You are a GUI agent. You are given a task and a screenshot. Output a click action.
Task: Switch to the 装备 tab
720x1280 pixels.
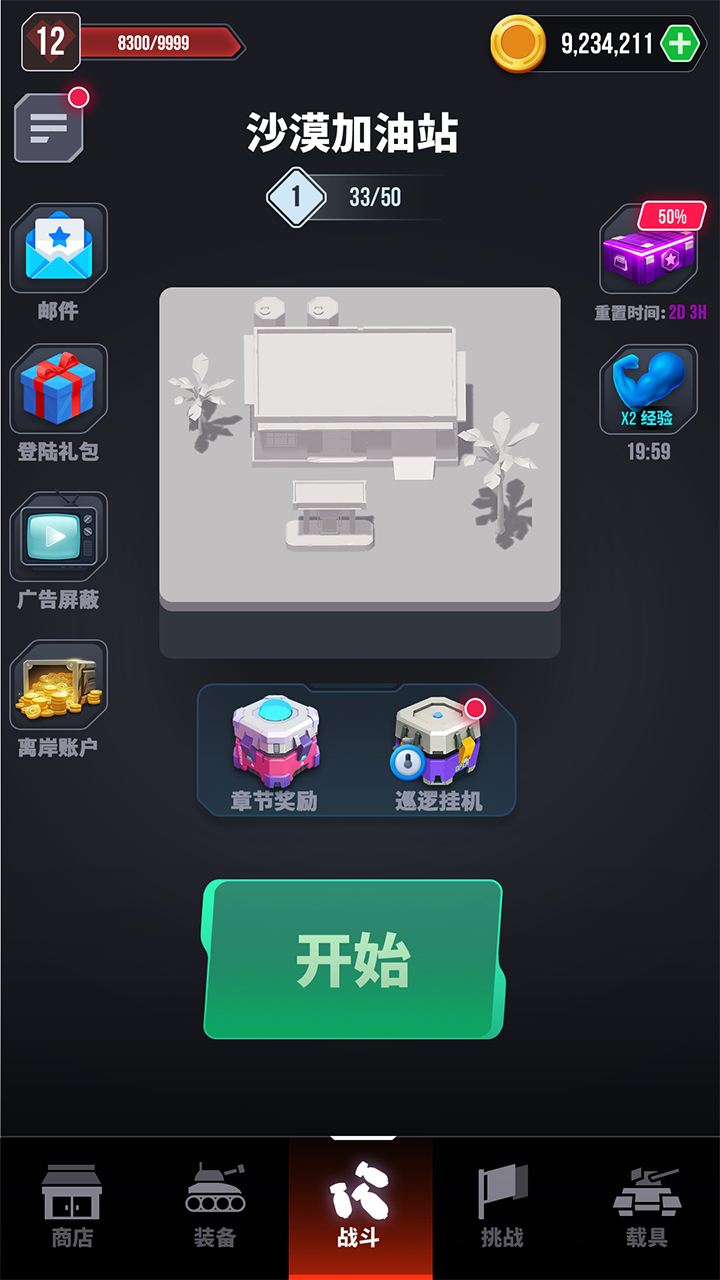tap(215, 1207)
